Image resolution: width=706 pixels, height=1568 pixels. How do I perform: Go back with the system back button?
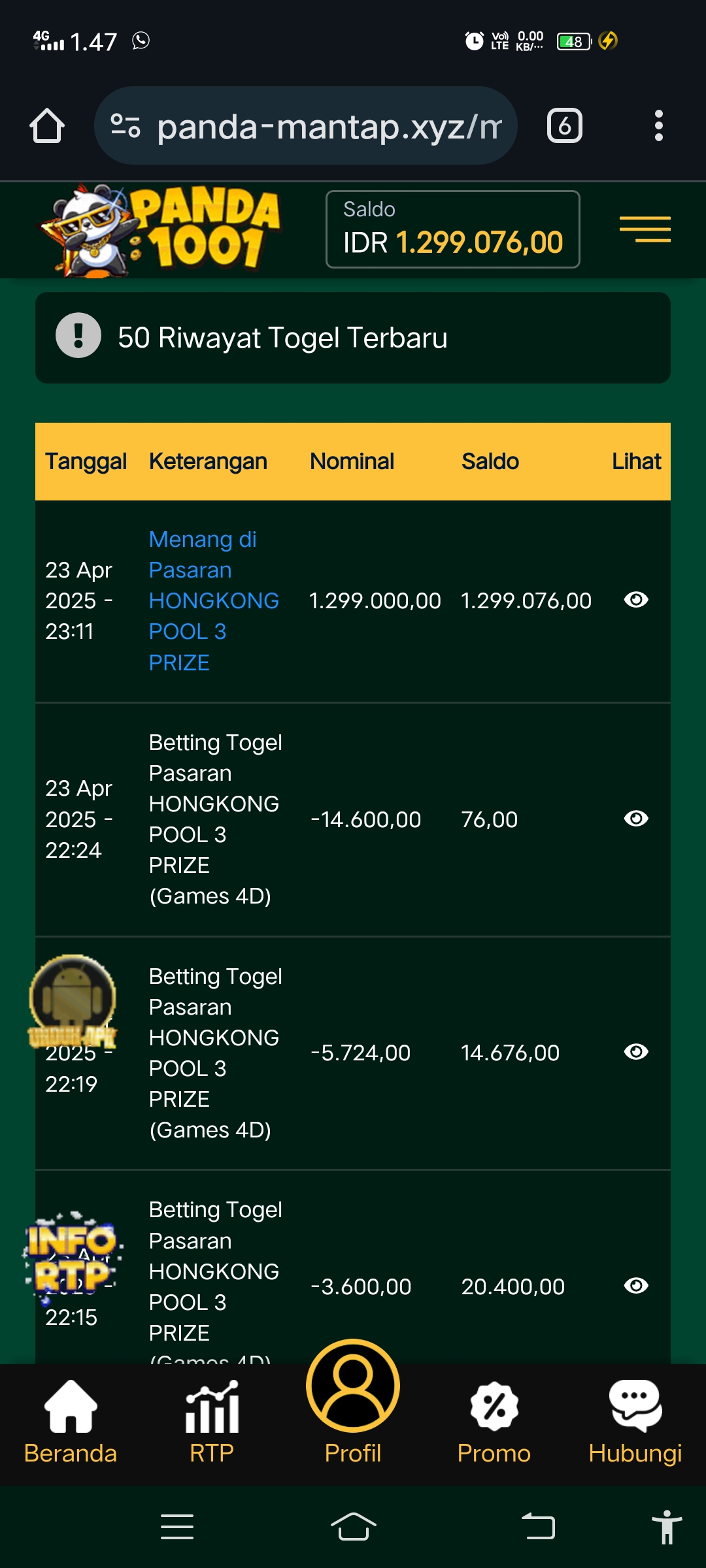tap(538, 1527)
